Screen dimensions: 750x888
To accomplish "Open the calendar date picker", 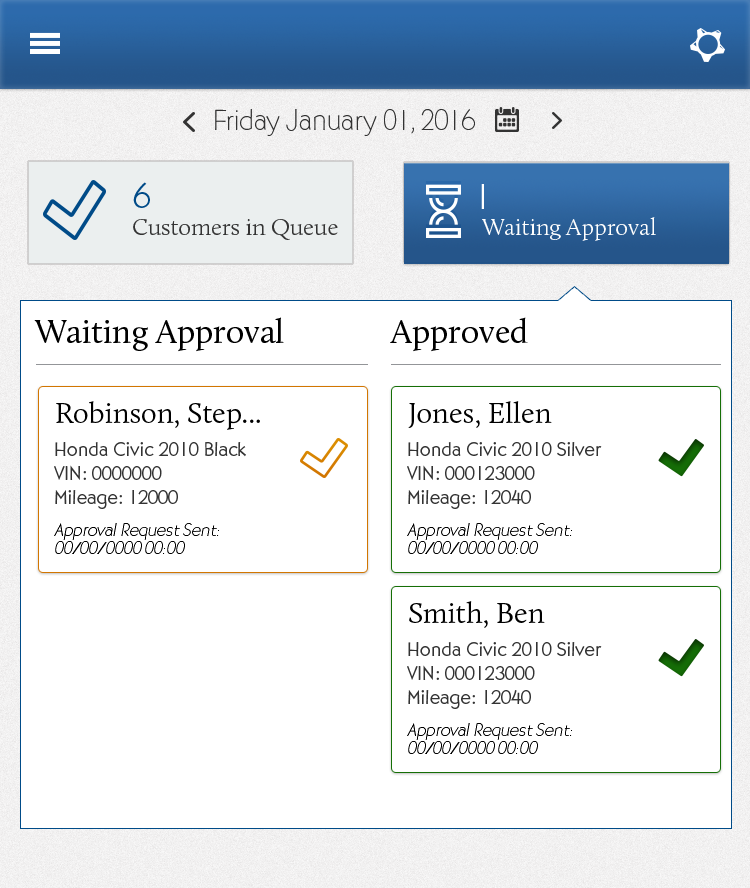I will tap(507, 121).
